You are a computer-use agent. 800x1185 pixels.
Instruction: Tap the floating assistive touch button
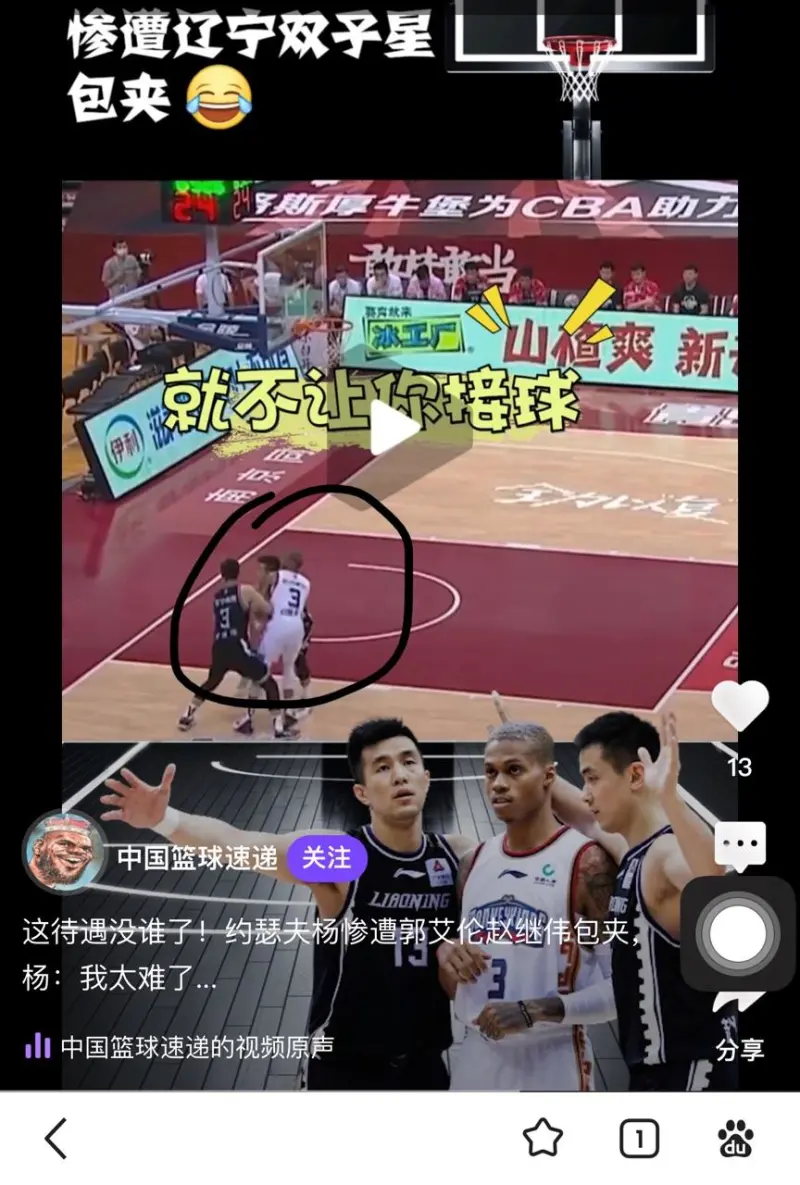(x=738, y=934)
